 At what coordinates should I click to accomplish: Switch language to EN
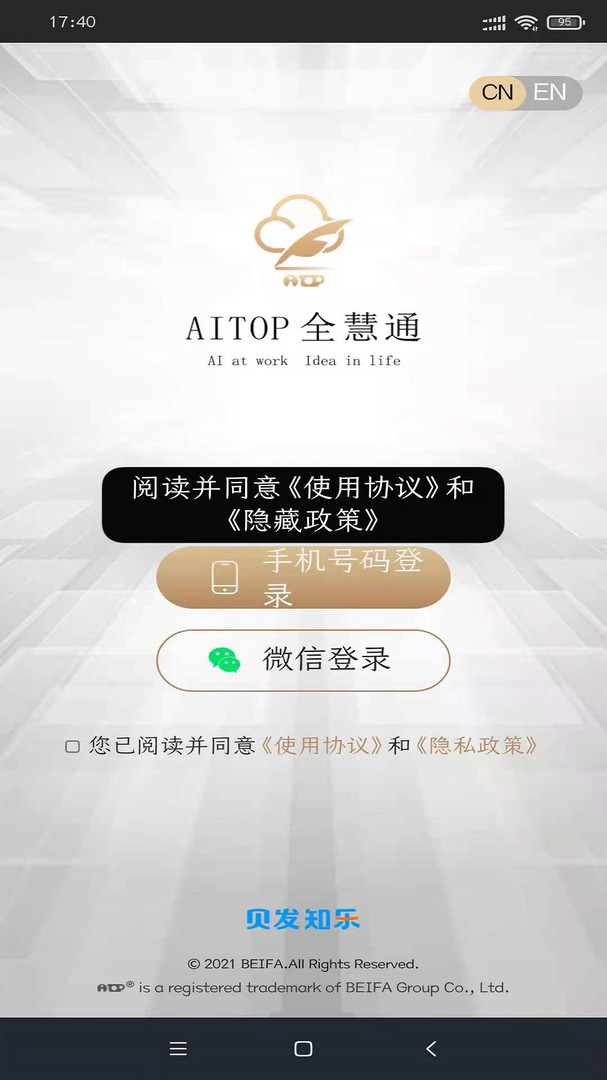click(x=550, y=93)
